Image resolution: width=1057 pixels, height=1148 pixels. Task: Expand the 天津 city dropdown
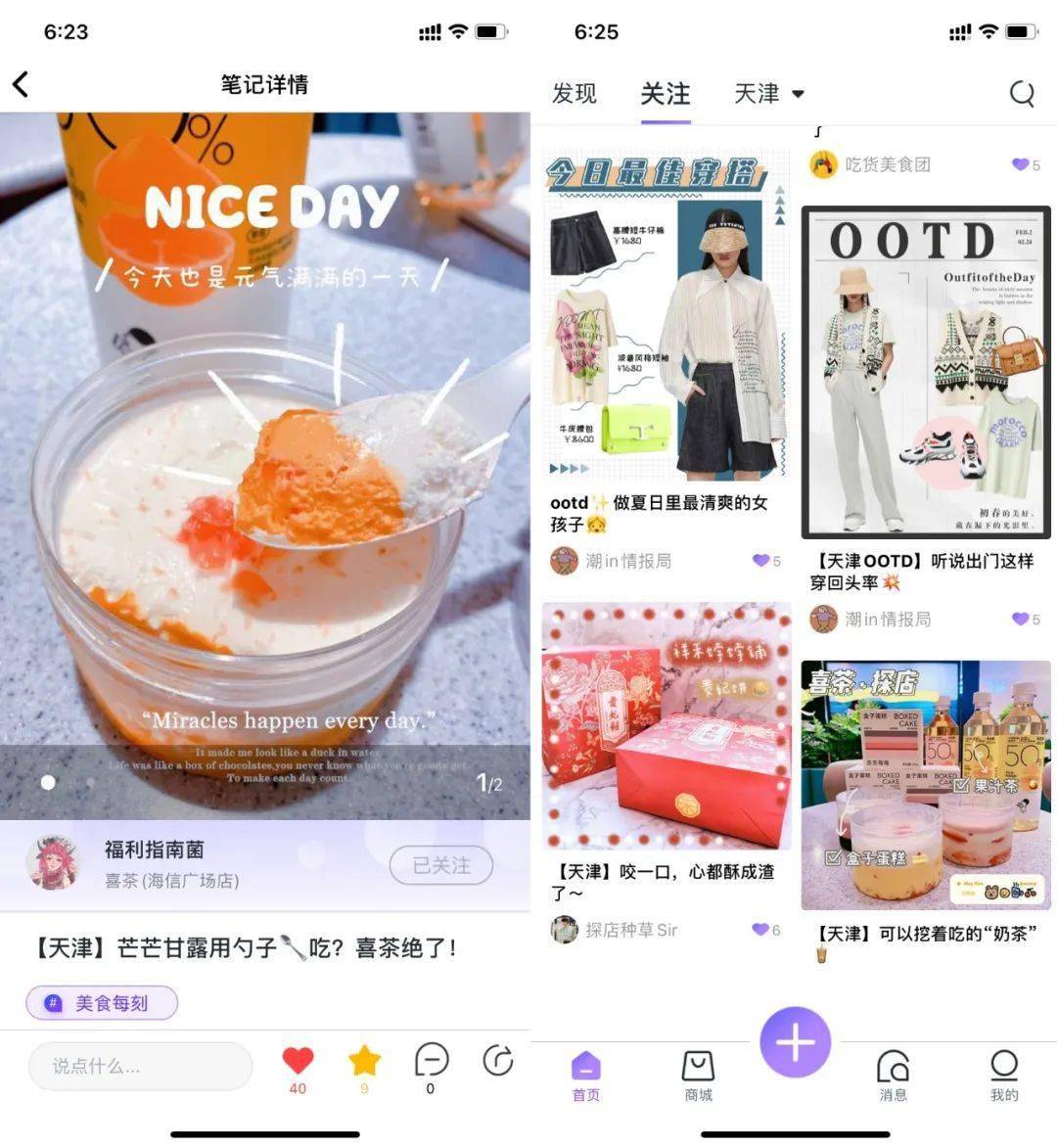click(x=769, y=94)
